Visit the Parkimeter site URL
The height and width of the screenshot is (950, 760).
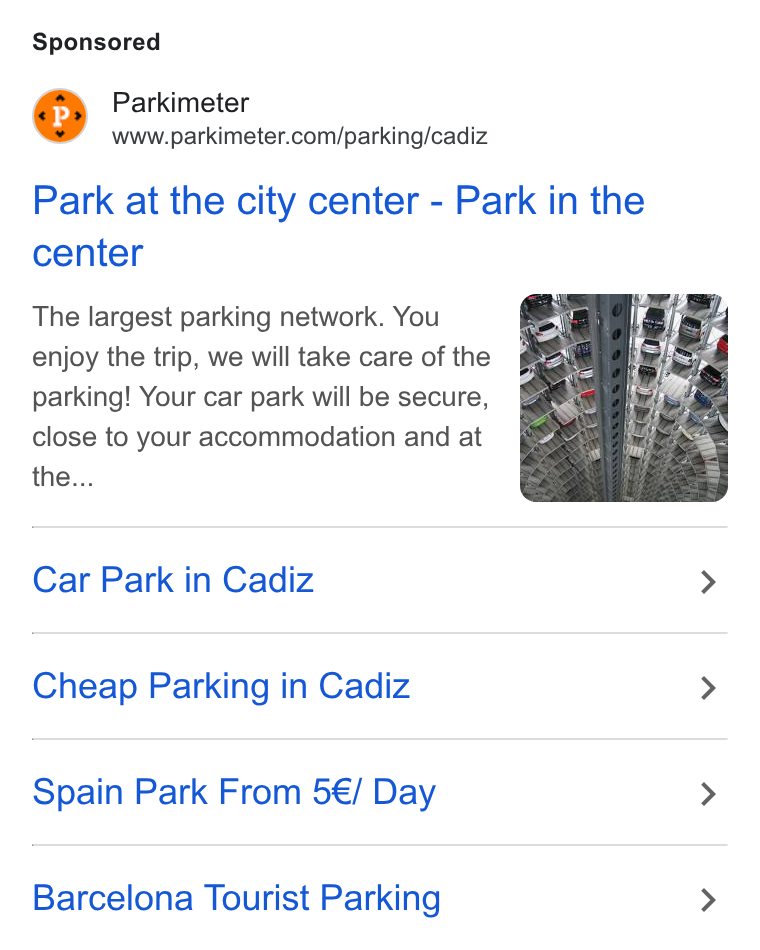[299, 136]
